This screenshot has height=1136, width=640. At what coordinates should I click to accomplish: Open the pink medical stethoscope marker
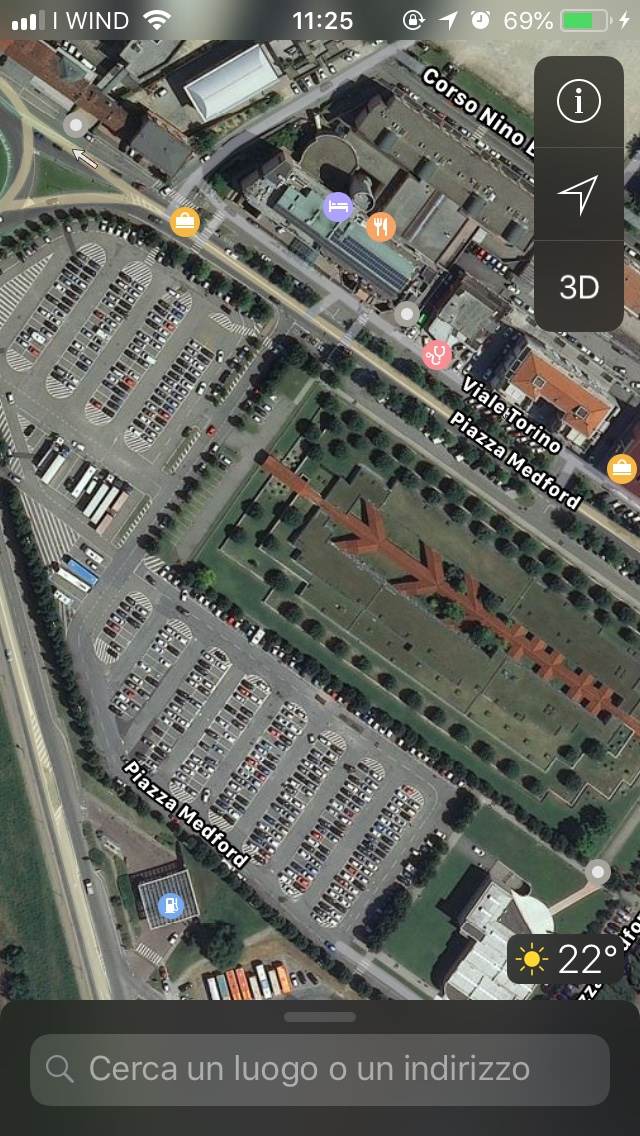point(436,354)
